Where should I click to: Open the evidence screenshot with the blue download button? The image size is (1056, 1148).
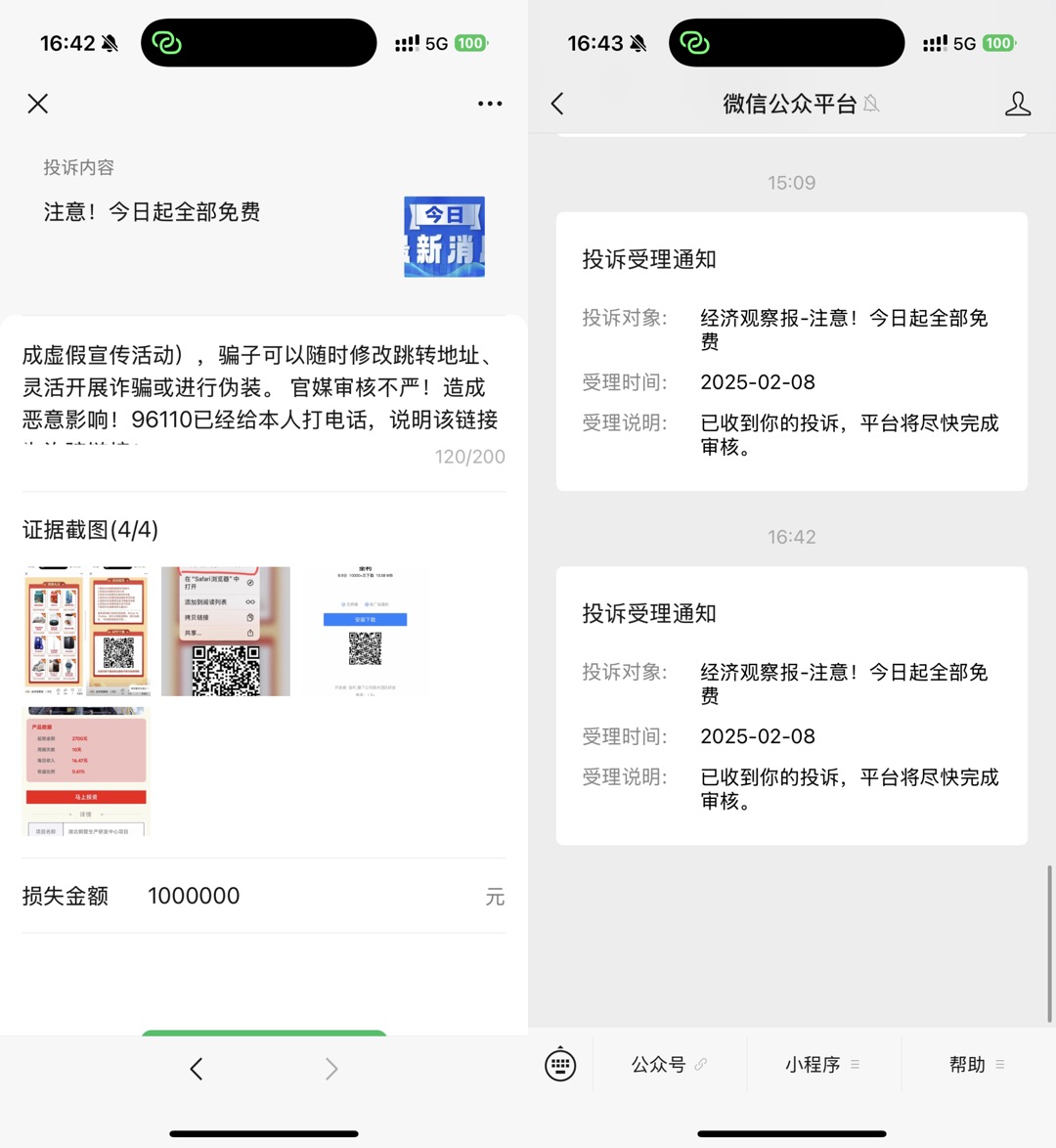point(365,632)
